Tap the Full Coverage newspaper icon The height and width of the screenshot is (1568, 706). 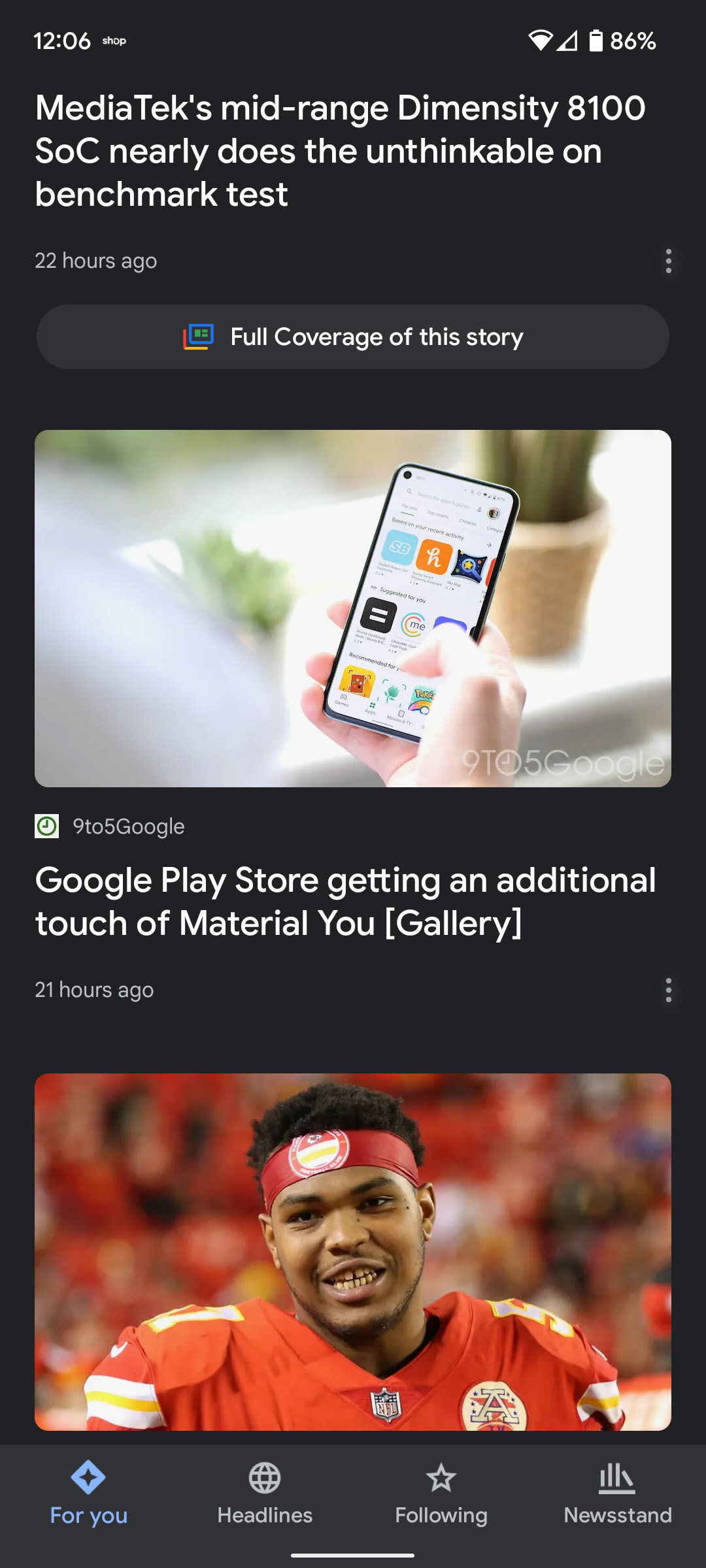click(197, 336)
